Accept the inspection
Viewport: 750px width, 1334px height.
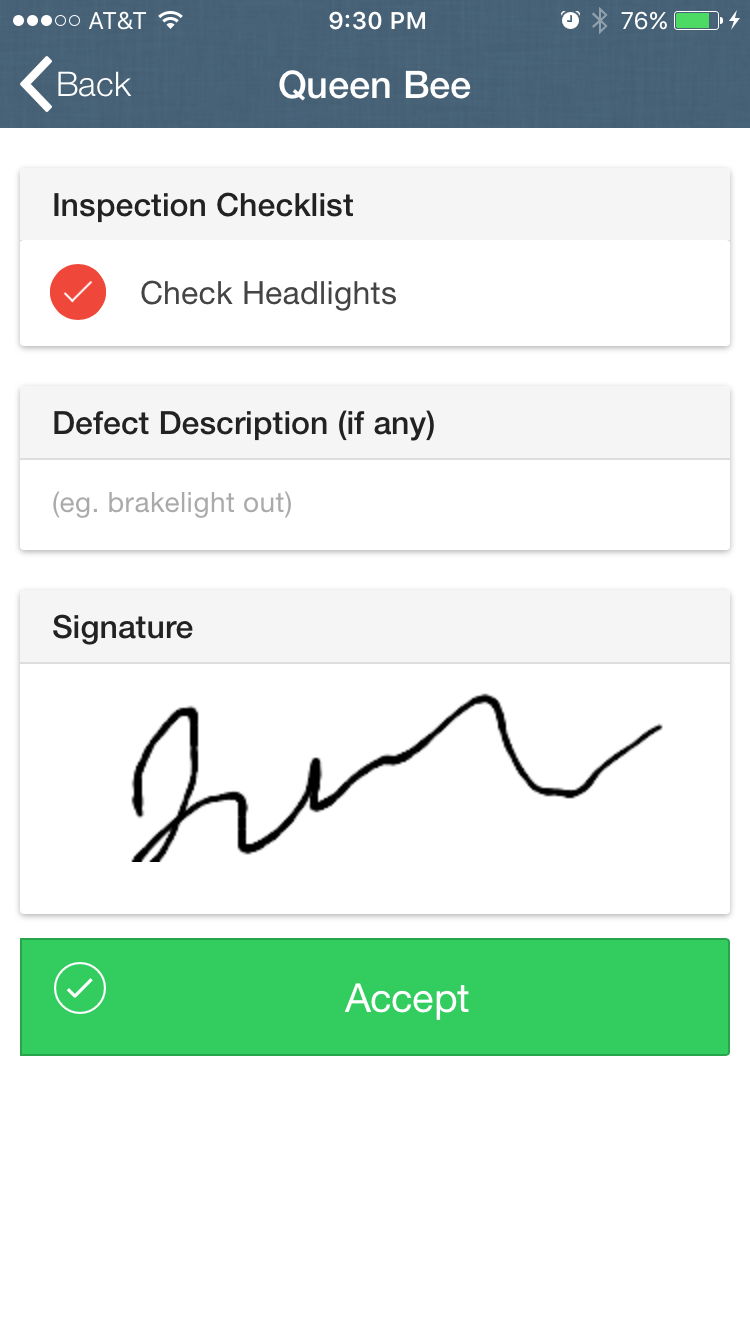(x=375, y=997)
